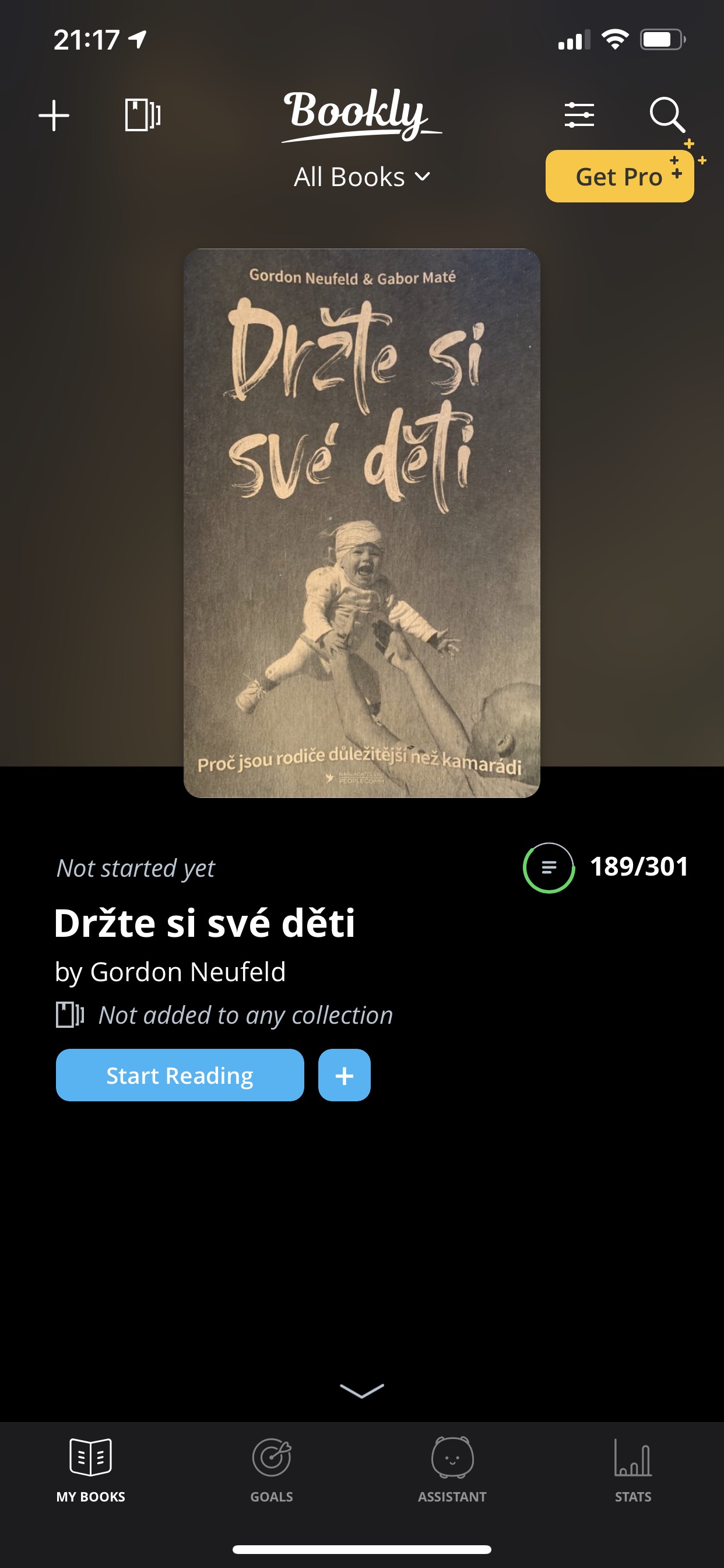Expand the bottom chevron arrow

pyautogui.click(x=361, y=1390)
